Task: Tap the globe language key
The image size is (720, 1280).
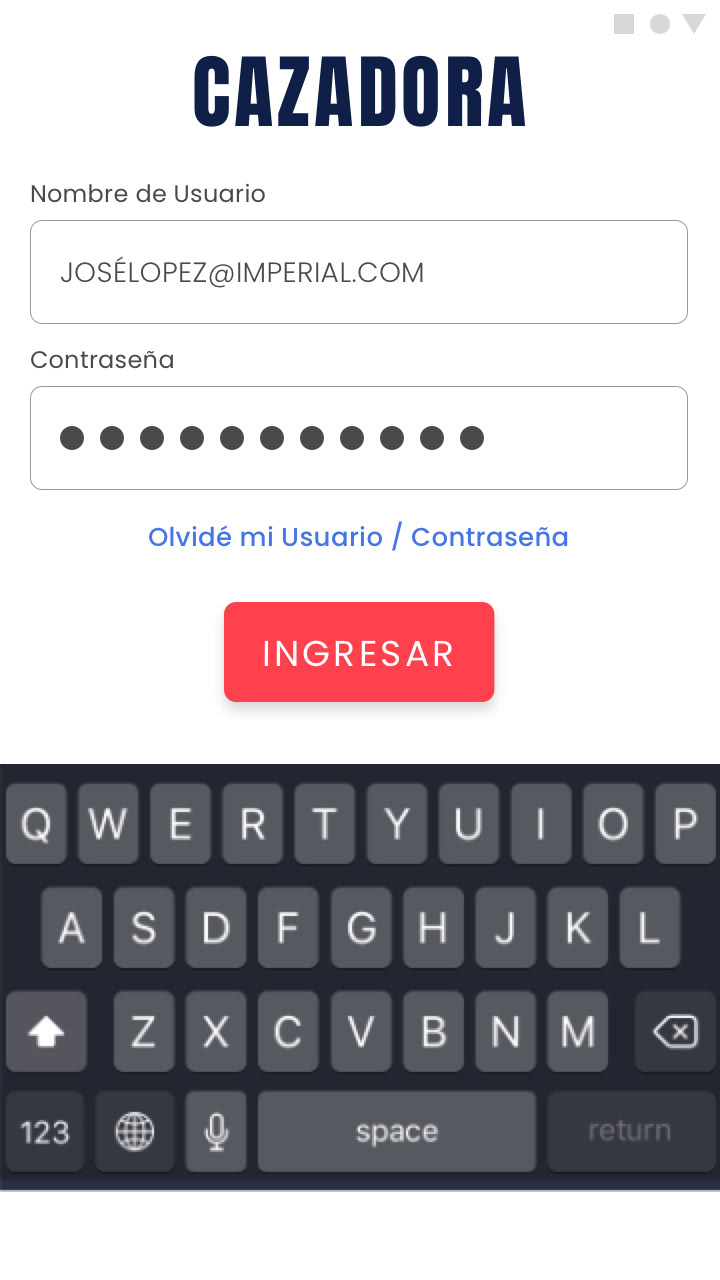Action: click(x=135, y=1132)
